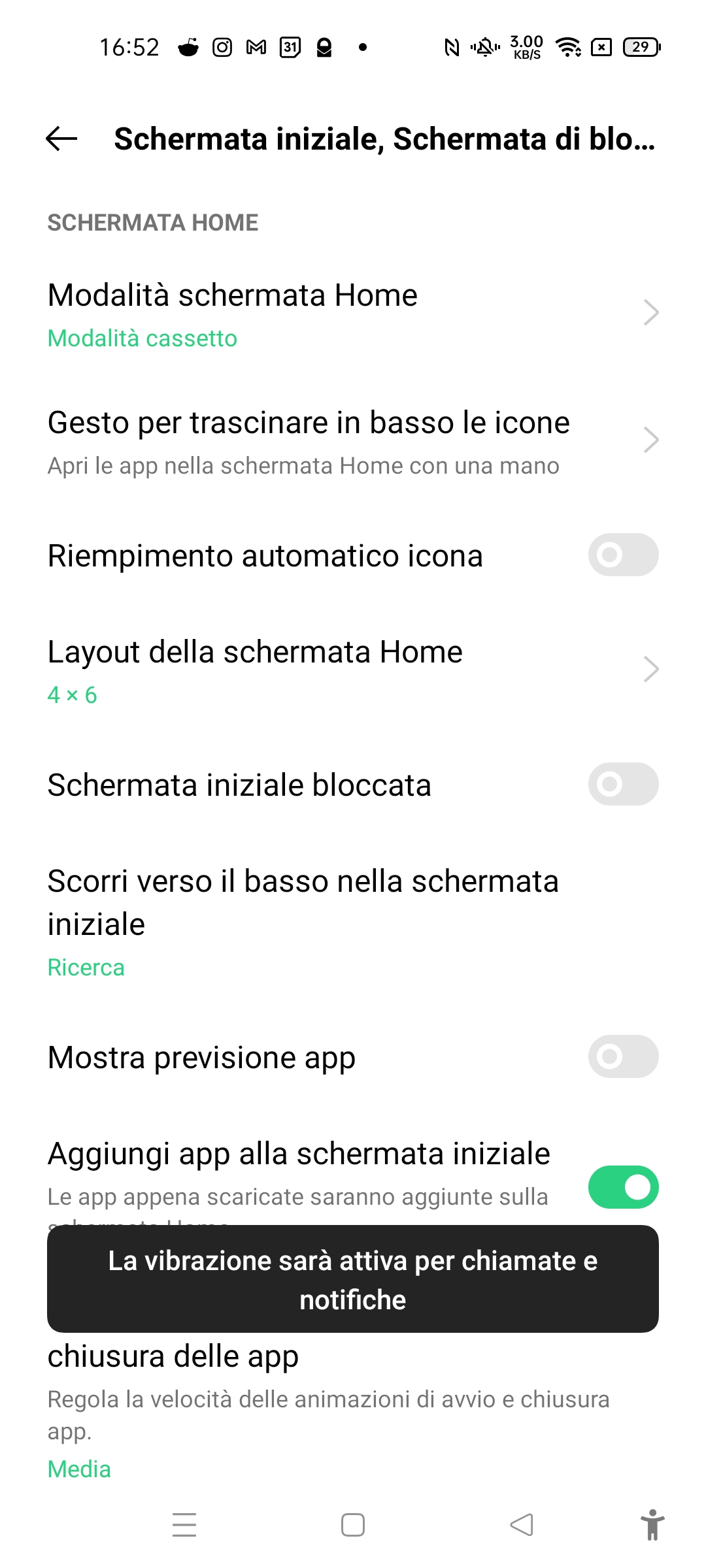Enable Mostra previsione app
706x1568 pixels.
click(x=622, y=1057)
